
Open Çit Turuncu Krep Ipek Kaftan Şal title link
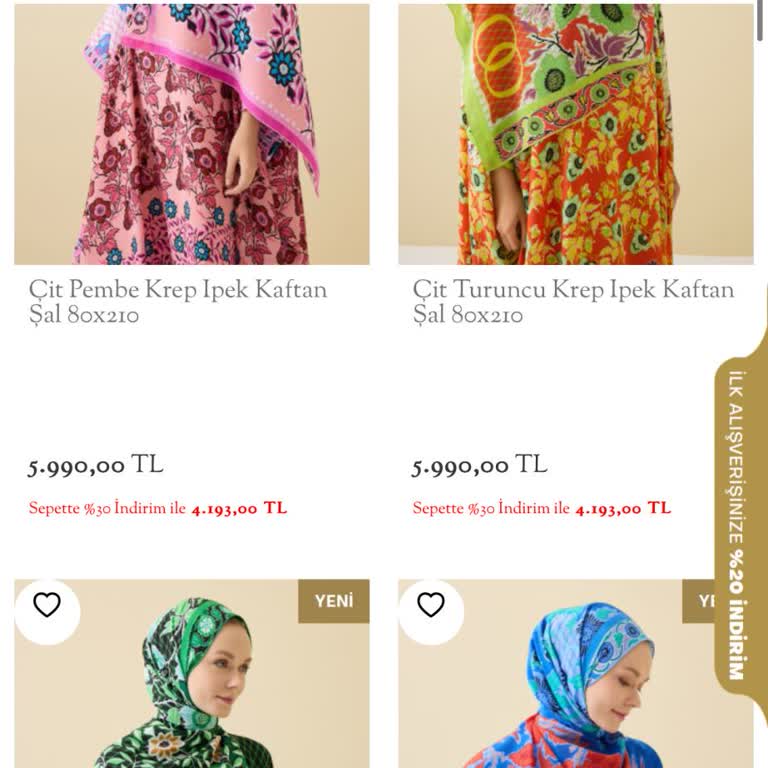click(573, 302)
